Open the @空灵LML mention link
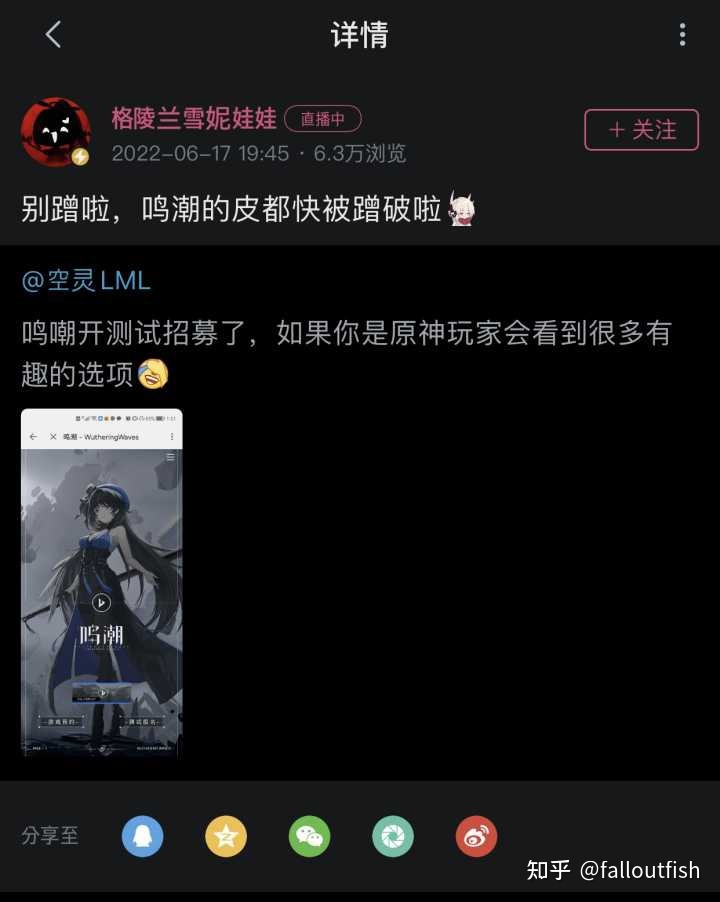Screen dimensions: 720x902 86,281
